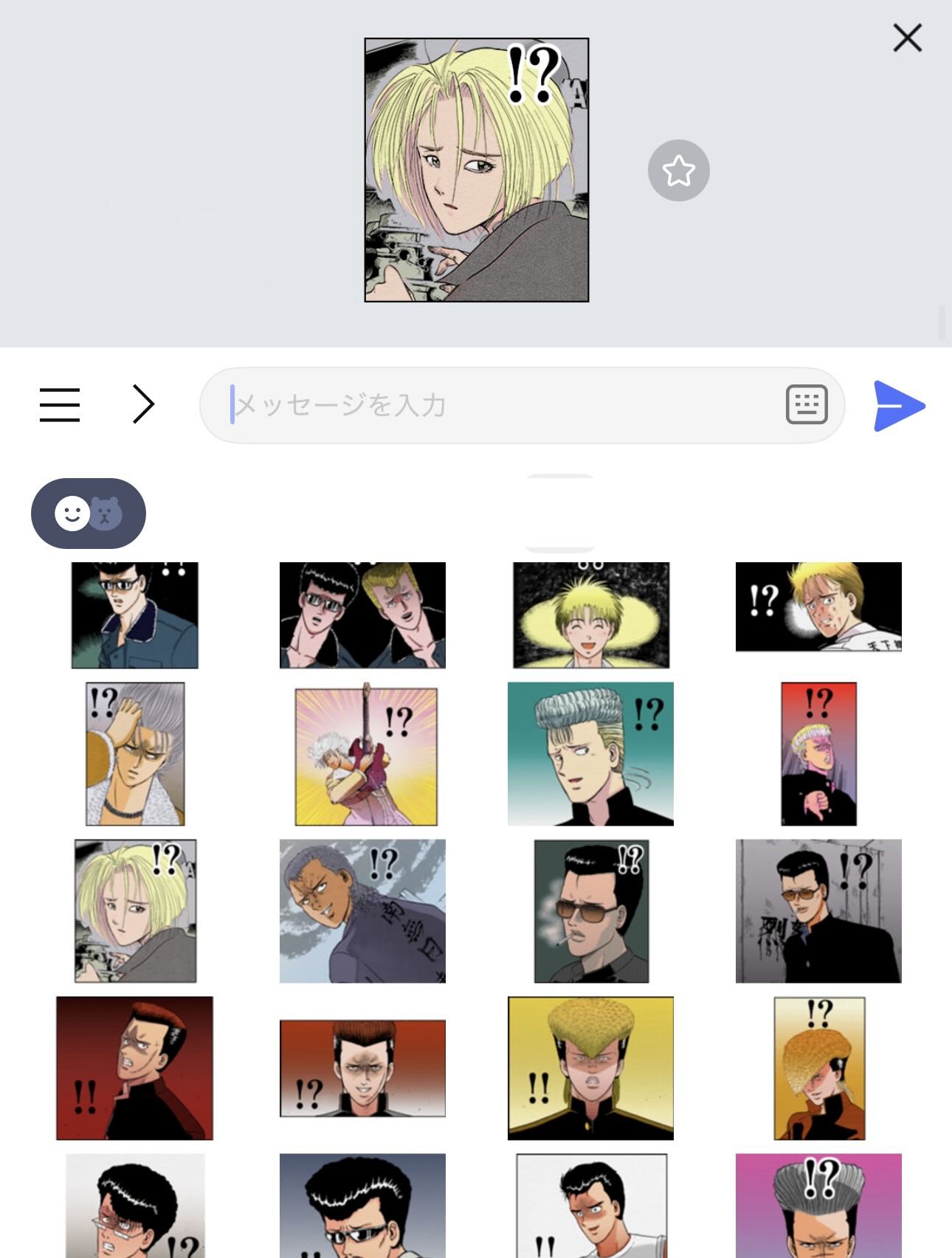
Task: Select the blonde pompadour sticker on yellow
Action: [x=590, y=1068]
